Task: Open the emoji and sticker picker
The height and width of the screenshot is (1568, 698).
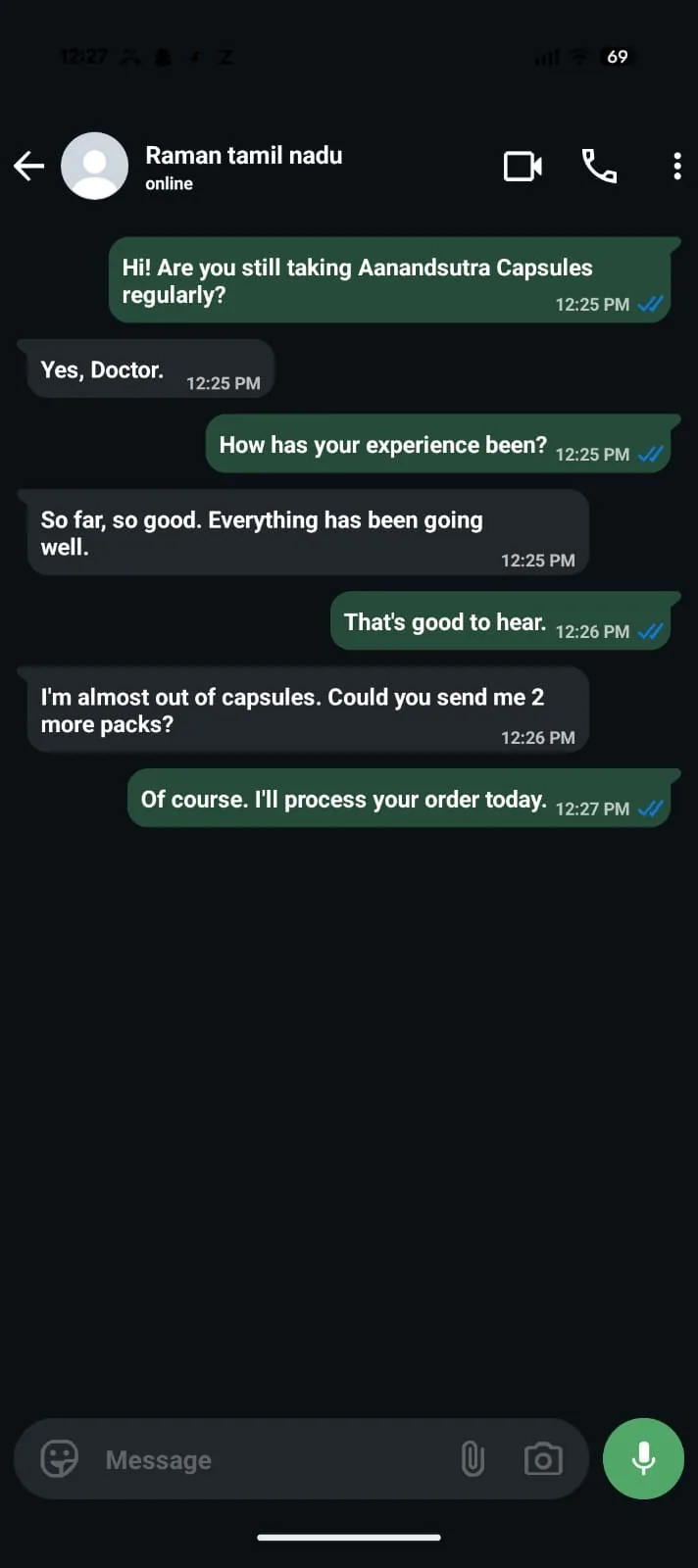Action: point(59,1458)
